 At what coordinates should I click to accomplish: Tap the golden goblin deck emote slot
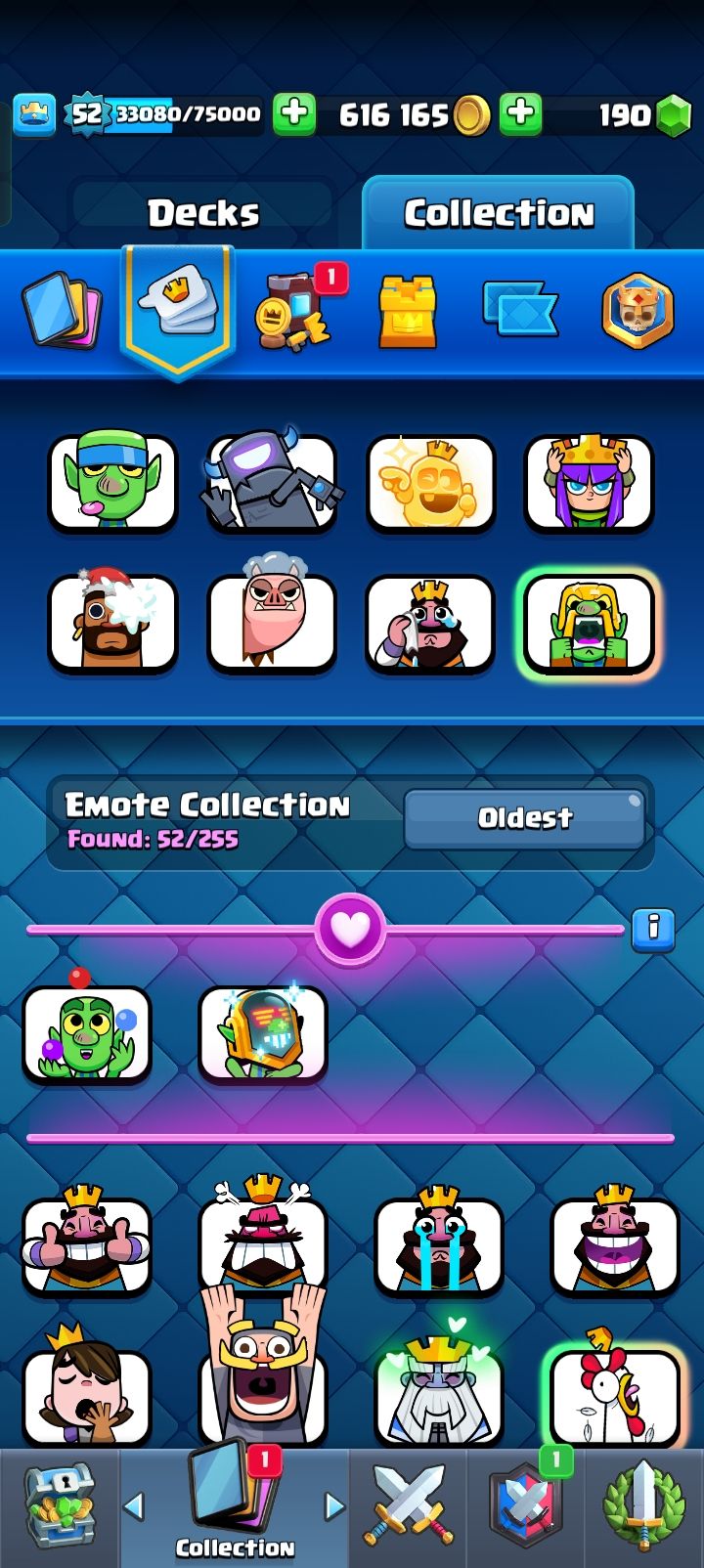pyautogui.click(x=431, y=483)
